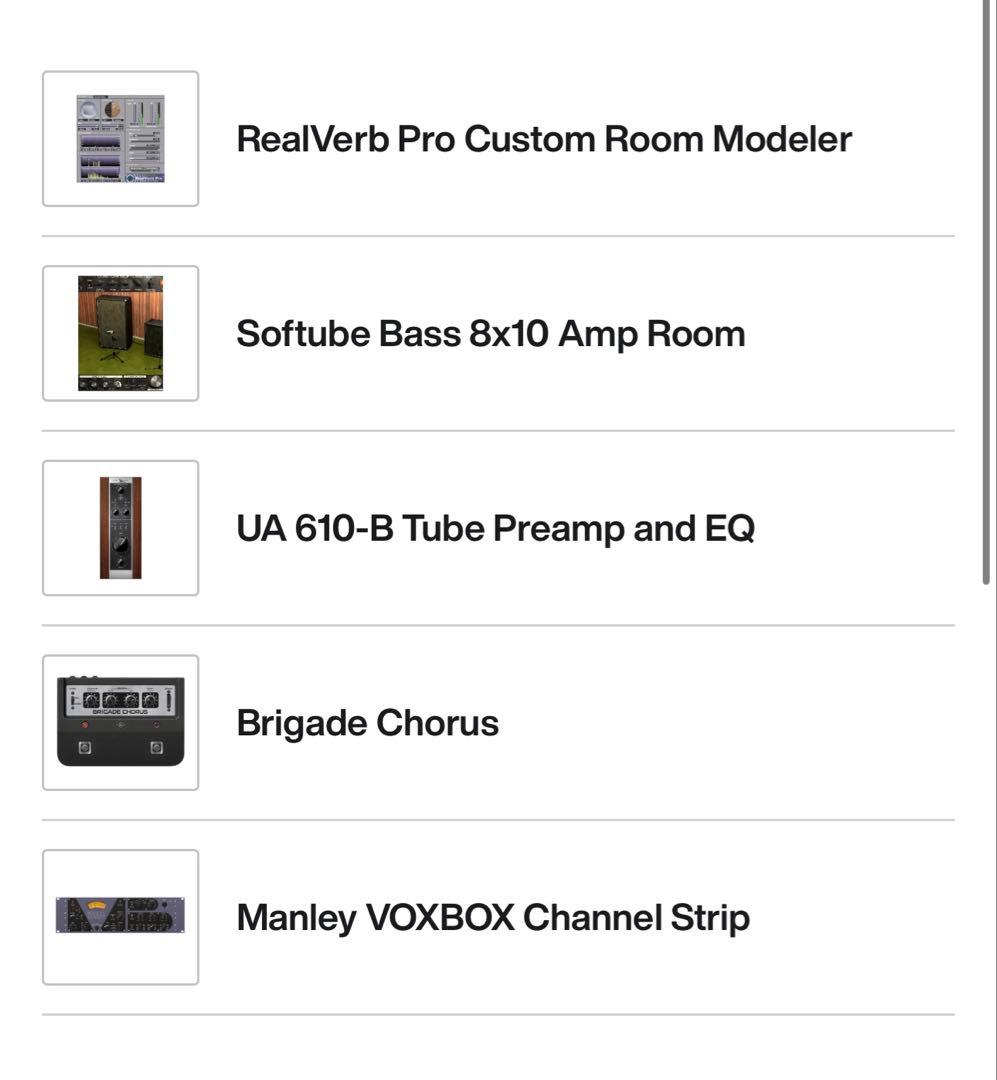The width and height of the screenshot is (997, 1080).
Task: Click the UA 610-B Tube Preamp thumbnail
Action: click(120, 527)
